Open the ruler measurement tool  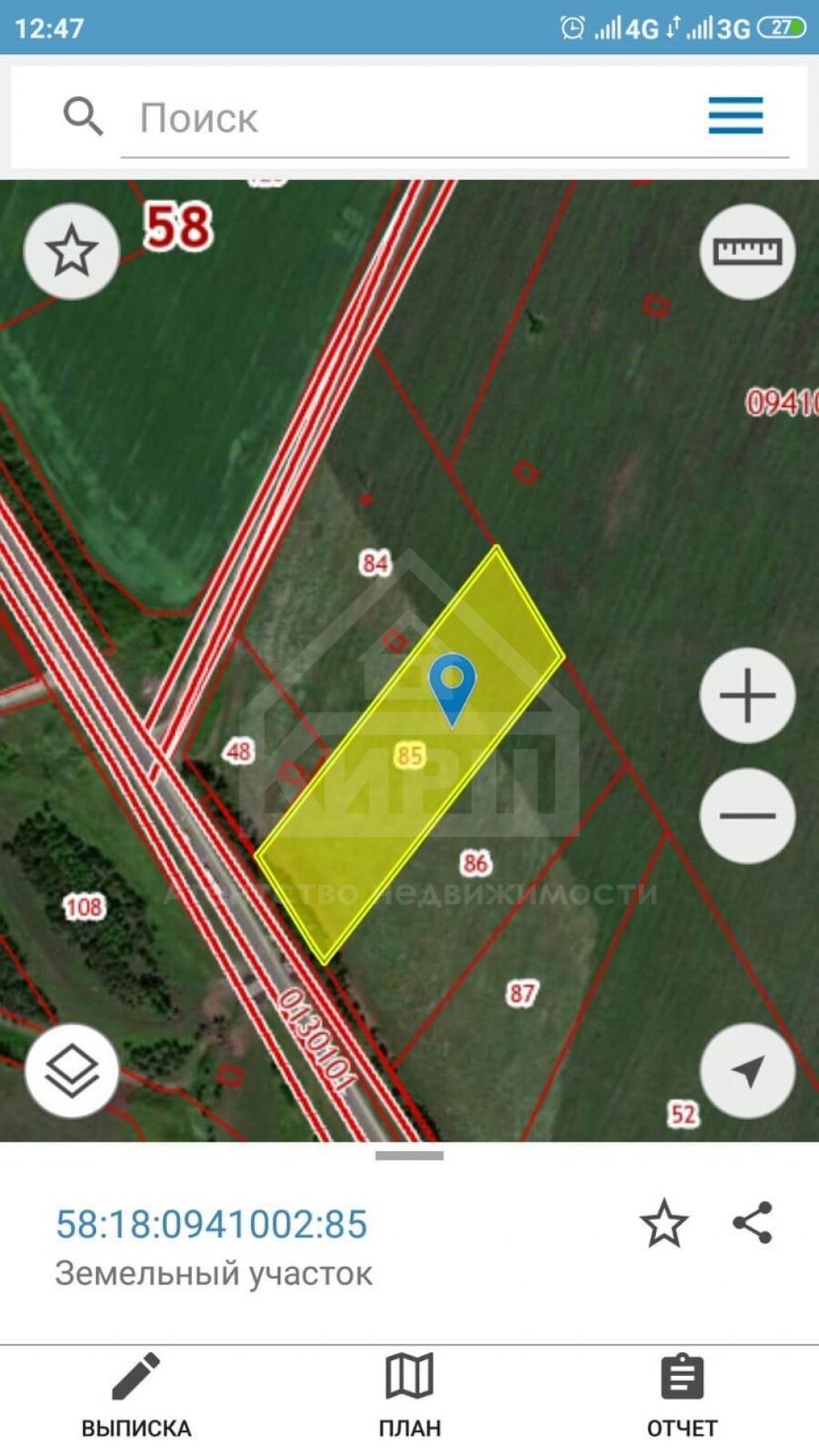747,251
